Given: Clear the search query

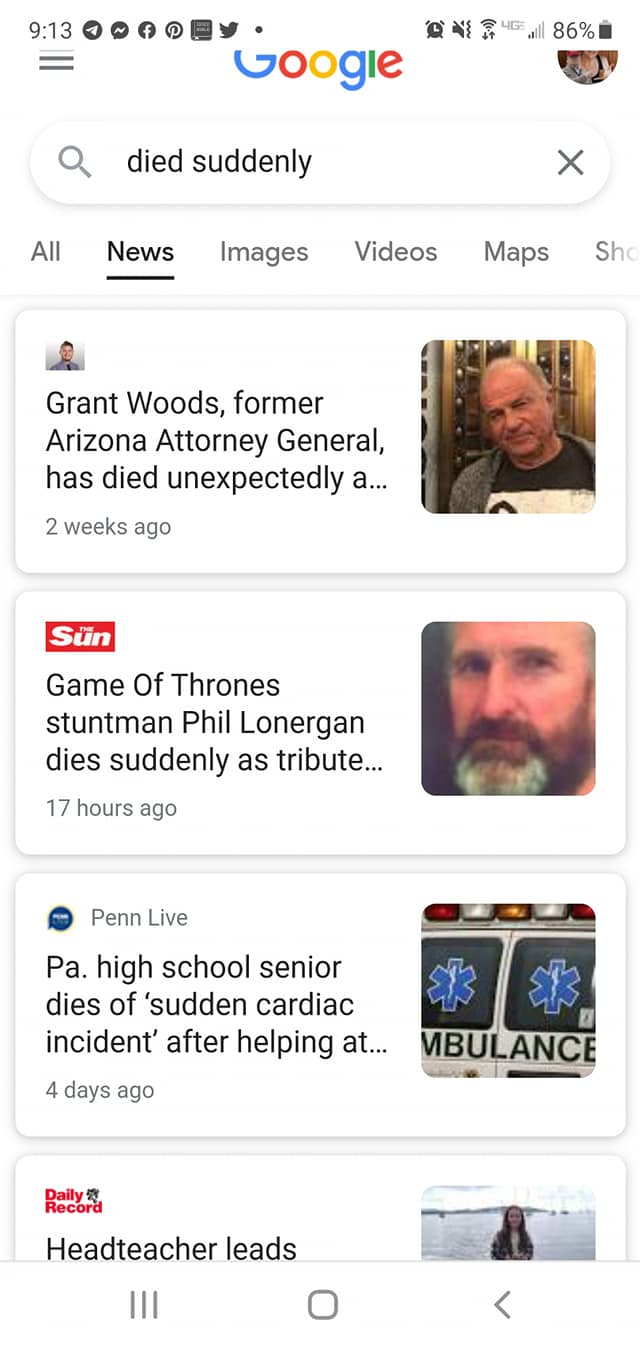Looking at the screenshot, I should 570,162.
